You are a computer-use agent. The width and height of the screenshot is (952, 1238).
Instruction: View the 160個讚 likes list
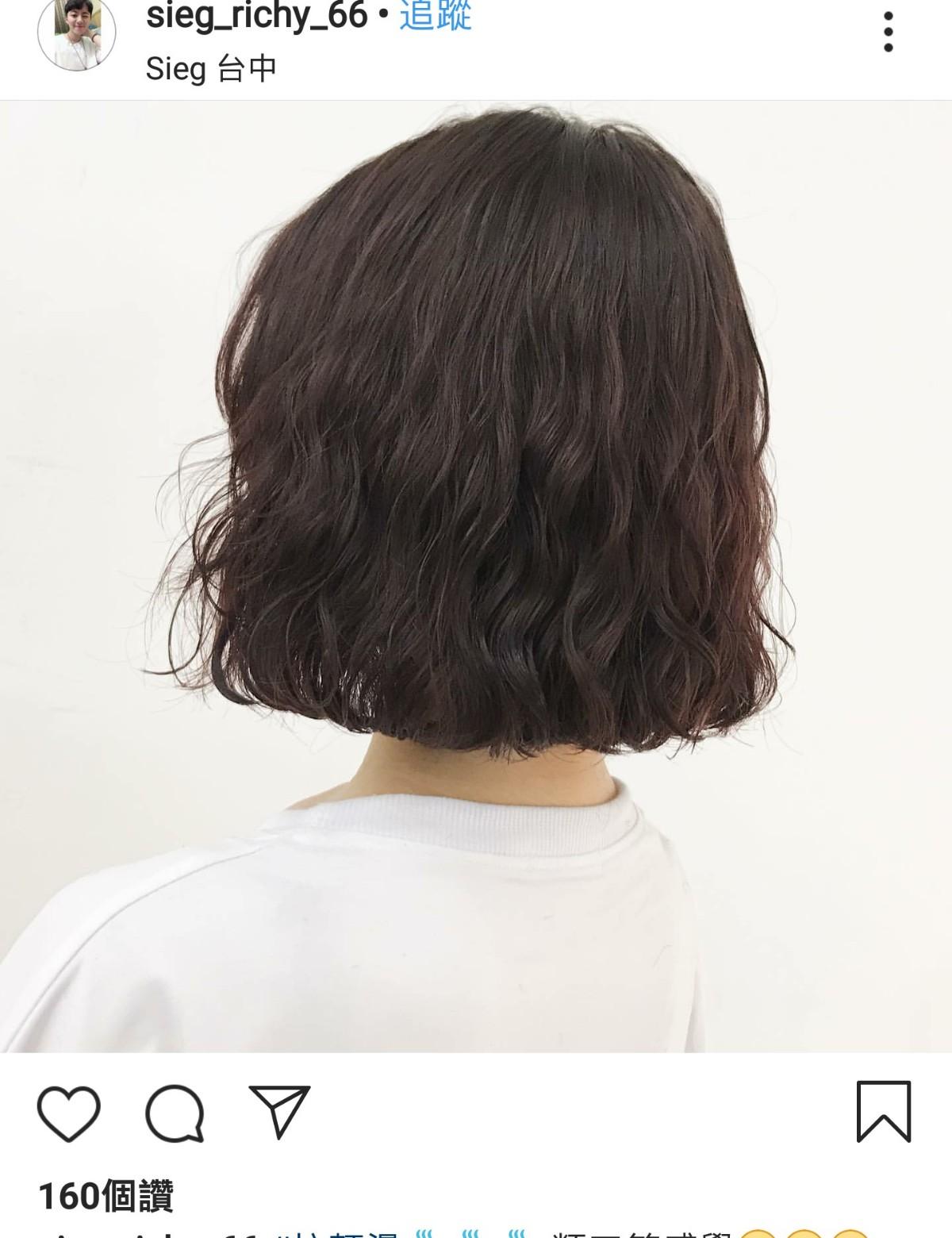[x=106, y=1196]
